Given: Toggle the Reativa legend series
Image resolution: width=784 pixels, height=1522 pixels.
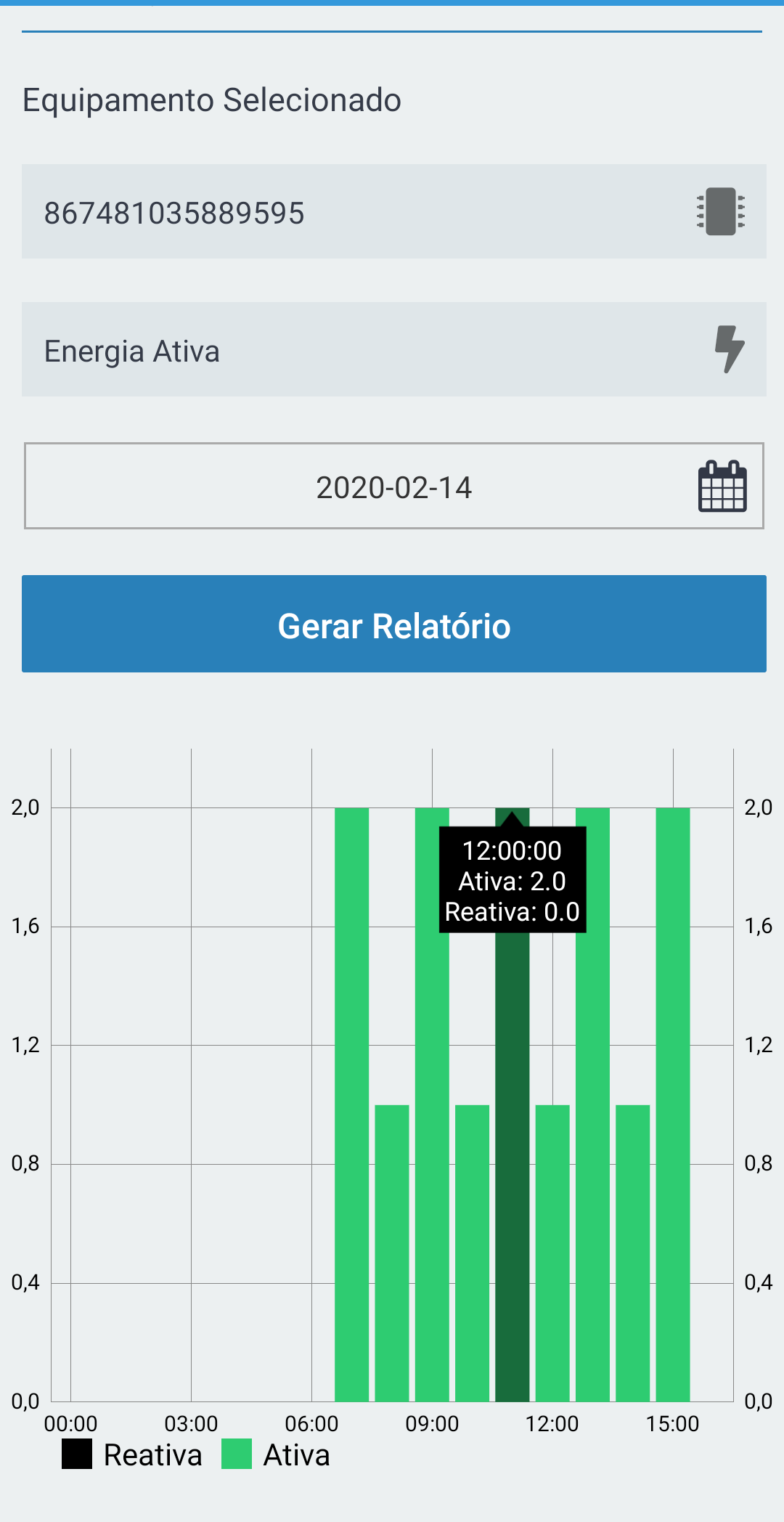Looking at the screenshot, I should point(132,1454).
